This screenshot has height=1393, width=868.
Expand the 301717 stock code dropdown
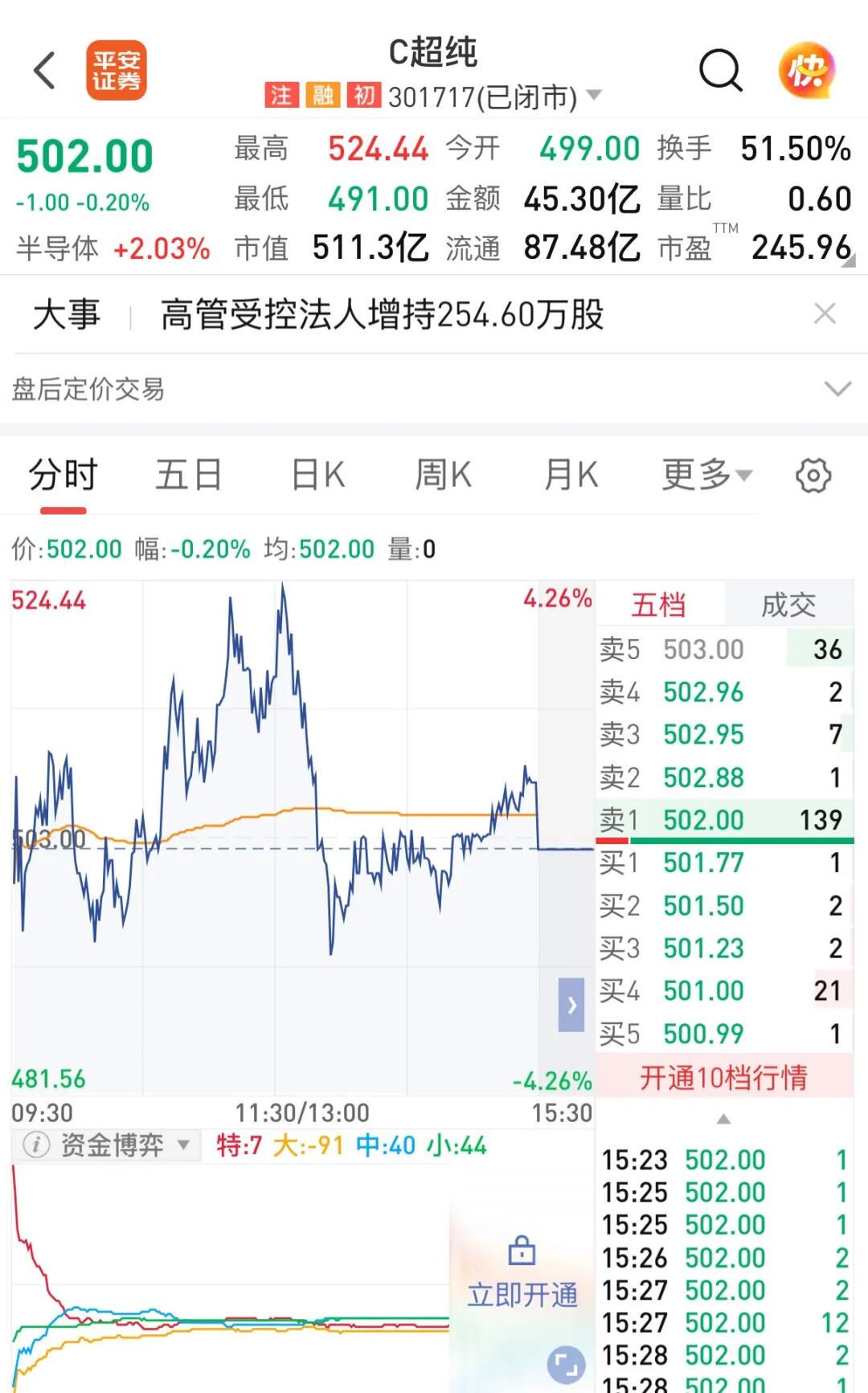(594, 95)
